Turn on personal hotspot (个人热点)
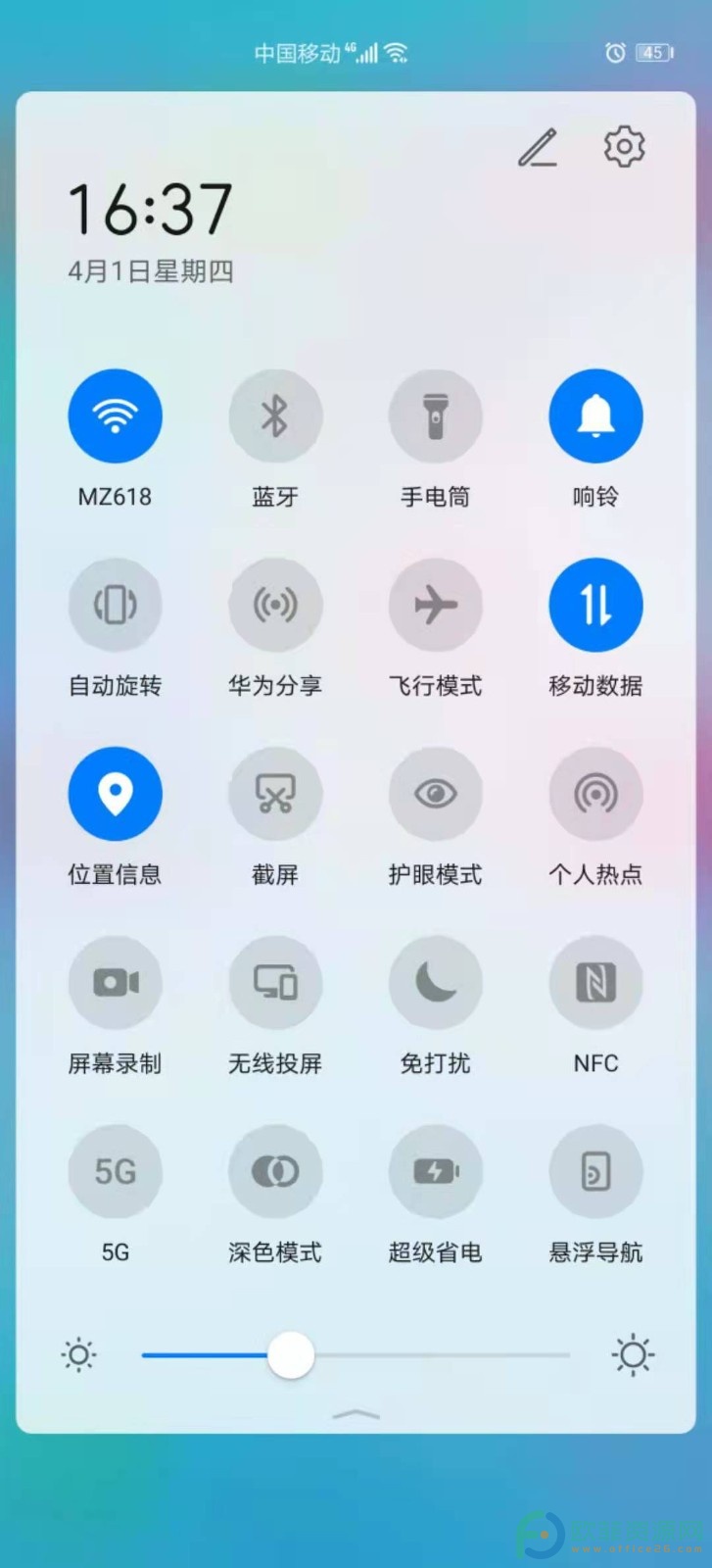The width and height of the screenshot is (712, 1568). (595, 794)
